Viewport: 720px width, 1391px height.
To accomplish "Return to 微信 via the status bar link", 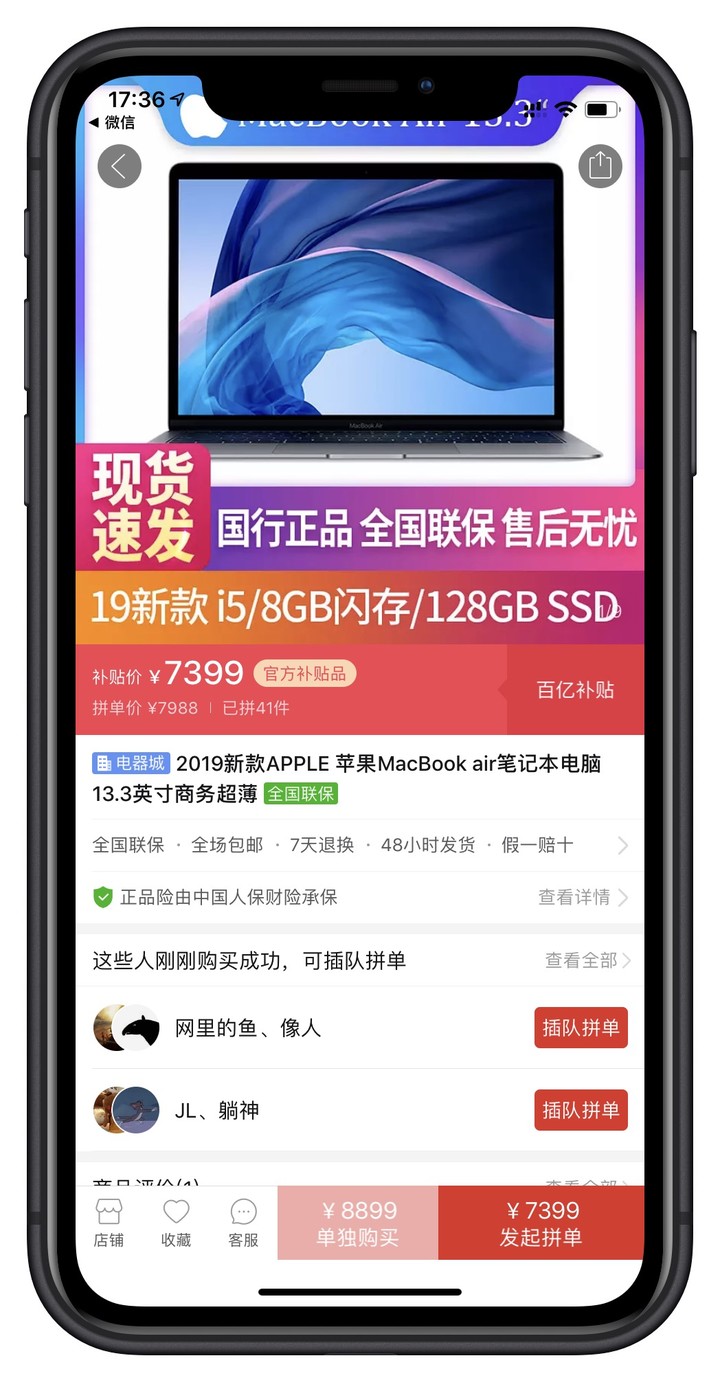I will click(112, 123).
